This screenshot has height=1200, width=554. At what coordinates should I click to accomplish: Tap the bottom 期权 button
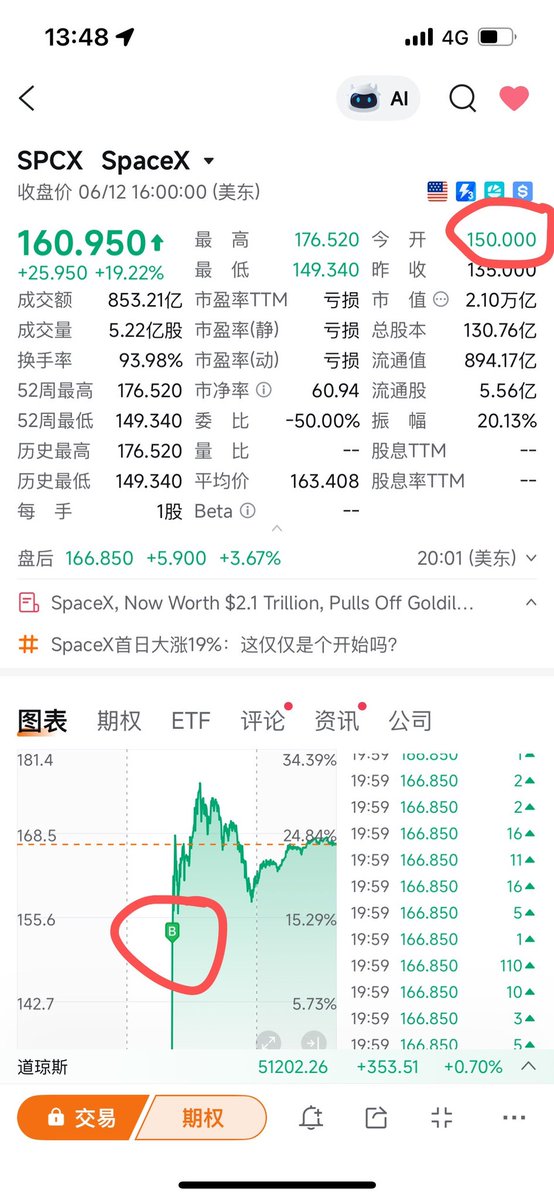point(203,1118)
